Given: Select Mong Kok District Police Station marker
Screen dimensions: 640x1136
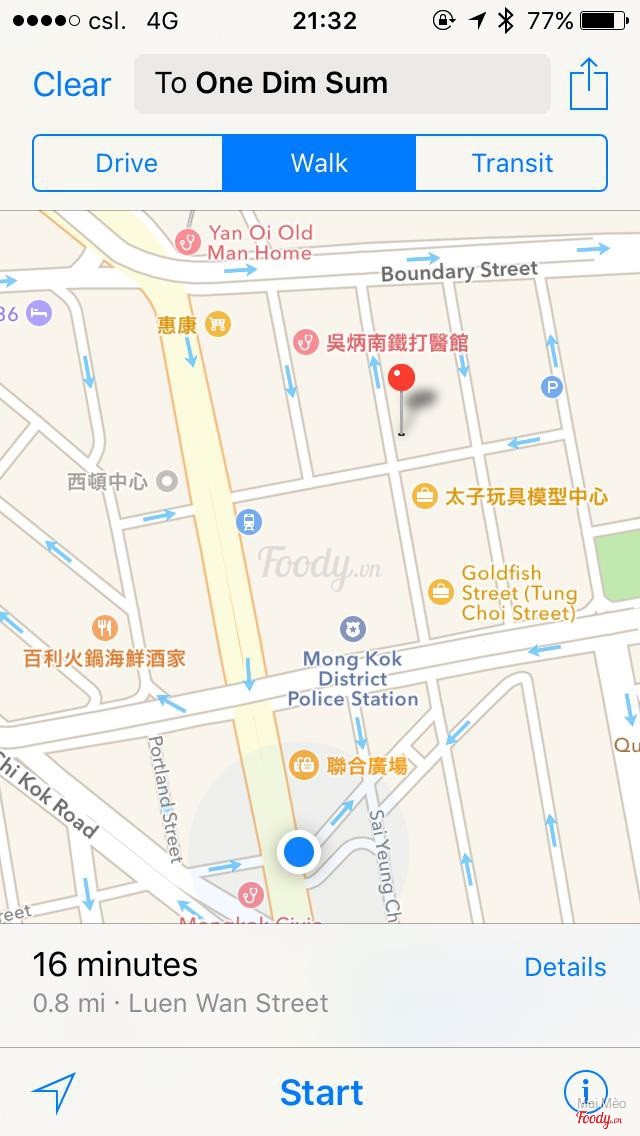Looking at the screenshot, I should pyautogui.click(x=352, y=629).
